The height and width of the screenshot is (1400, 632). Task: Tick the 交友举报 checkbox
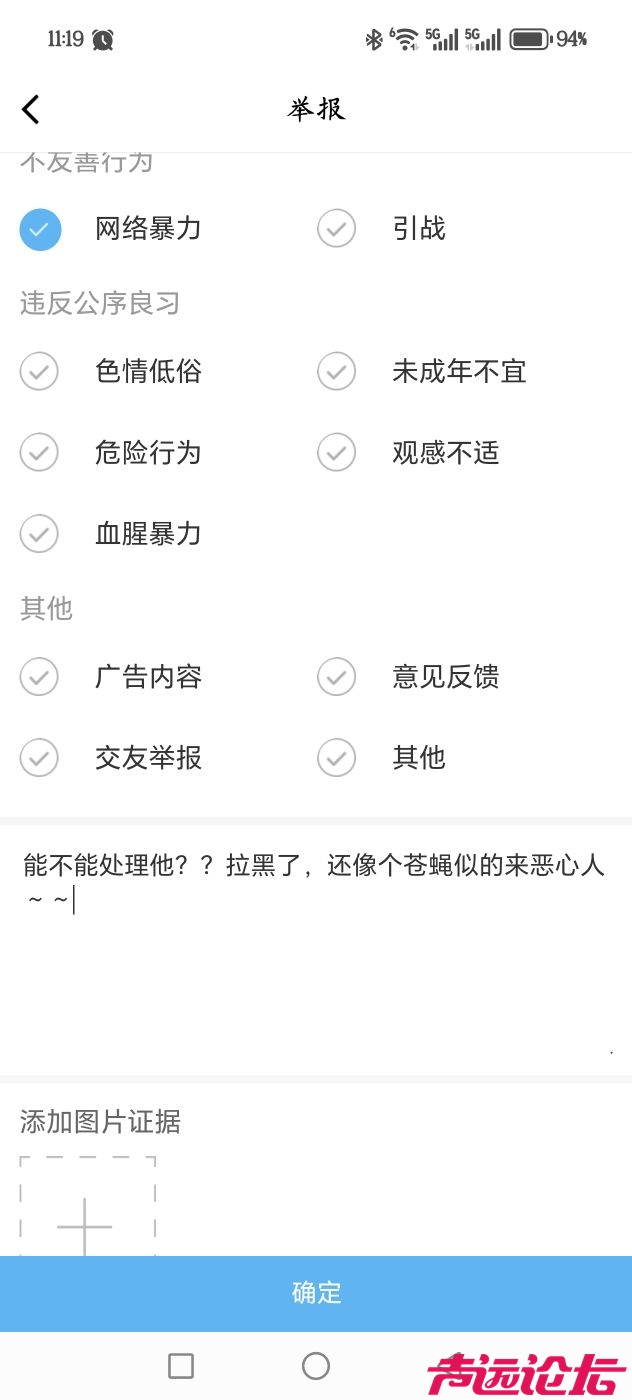(x=40, y=758)
